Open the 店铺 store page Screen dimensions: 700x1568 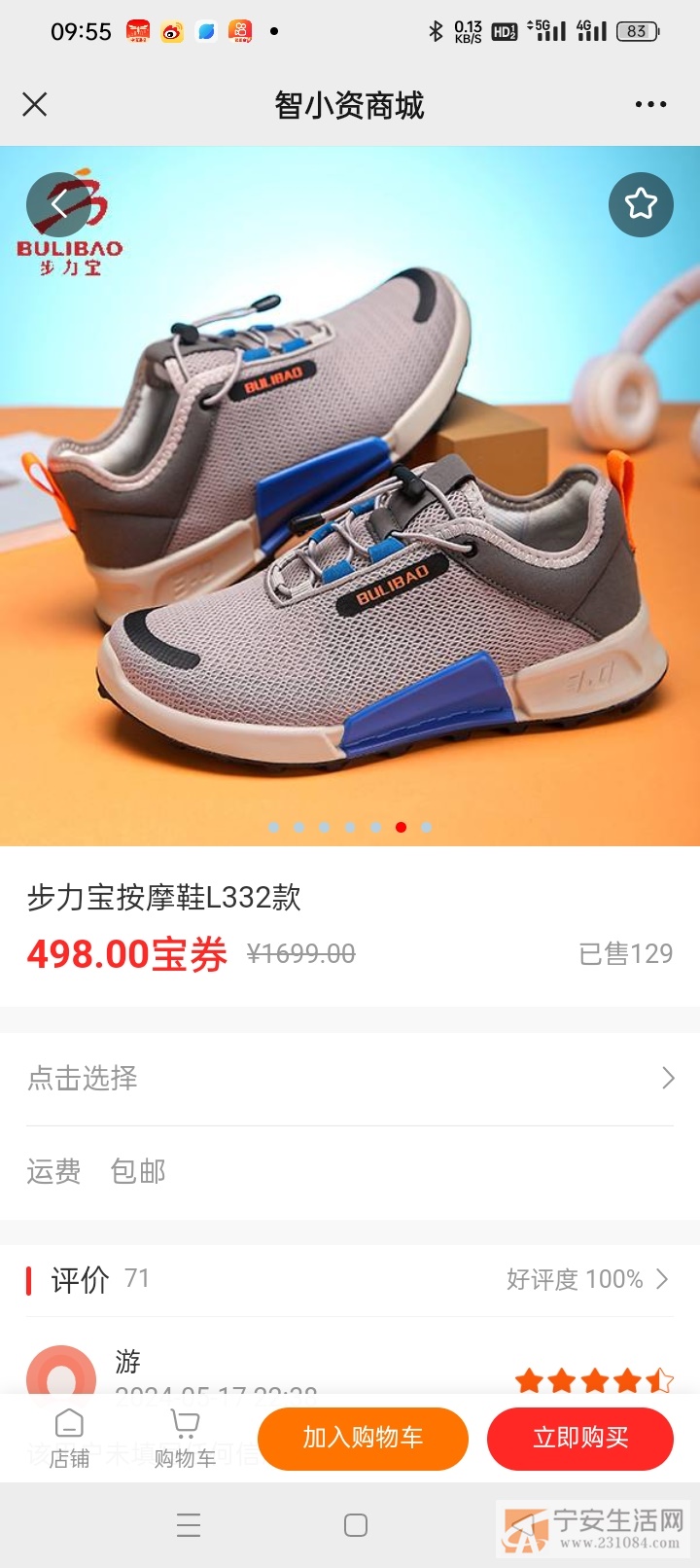point(69,1438)
